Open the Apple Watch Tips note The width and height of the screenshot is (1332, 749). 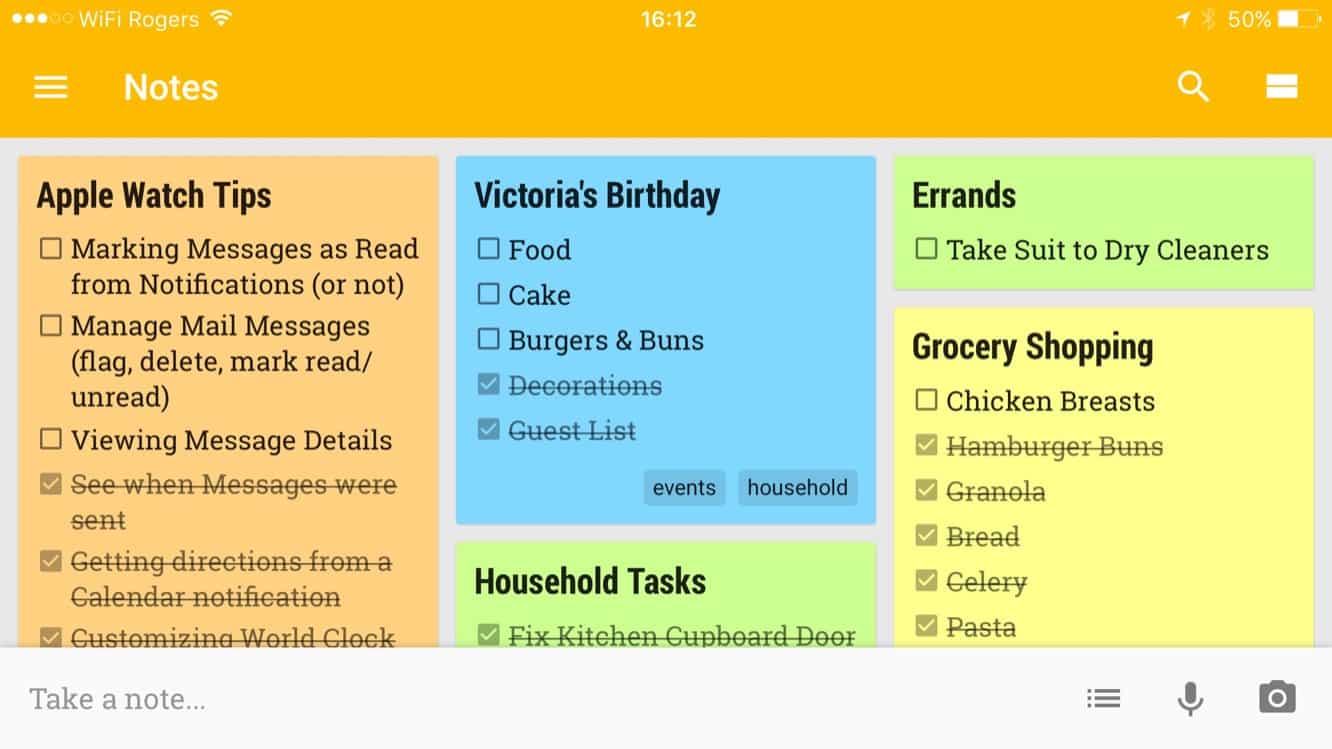coord(154,196)
